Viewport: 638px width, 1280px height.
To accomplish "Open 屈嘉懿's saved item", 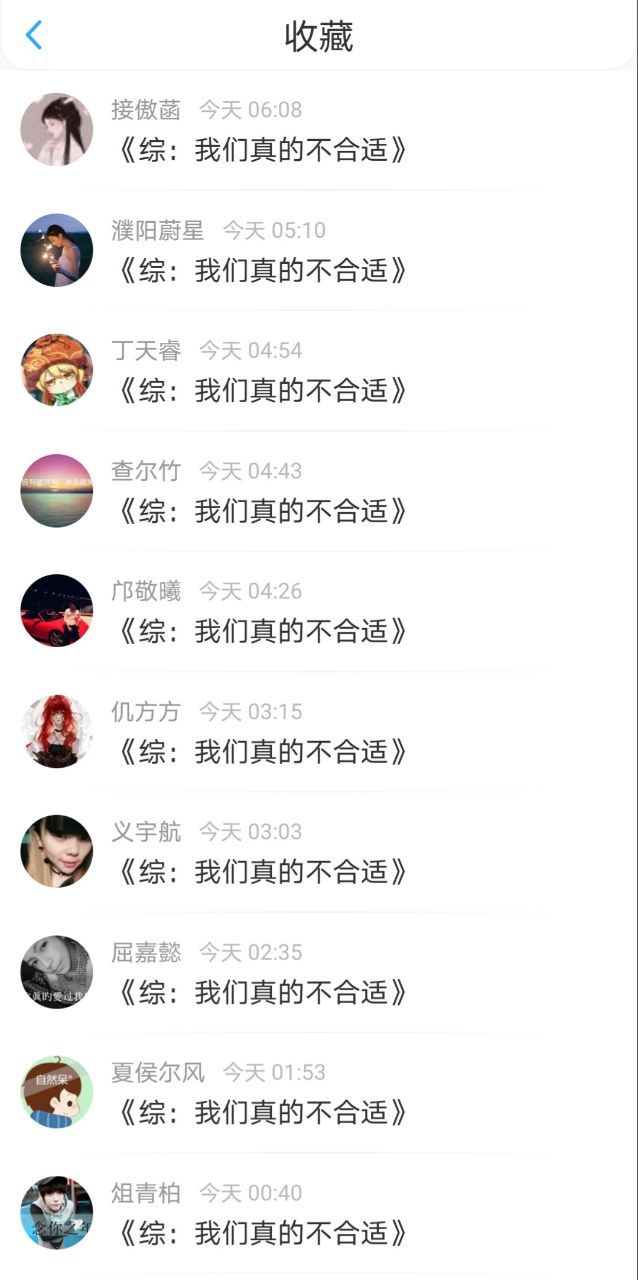I will point(319,972).
